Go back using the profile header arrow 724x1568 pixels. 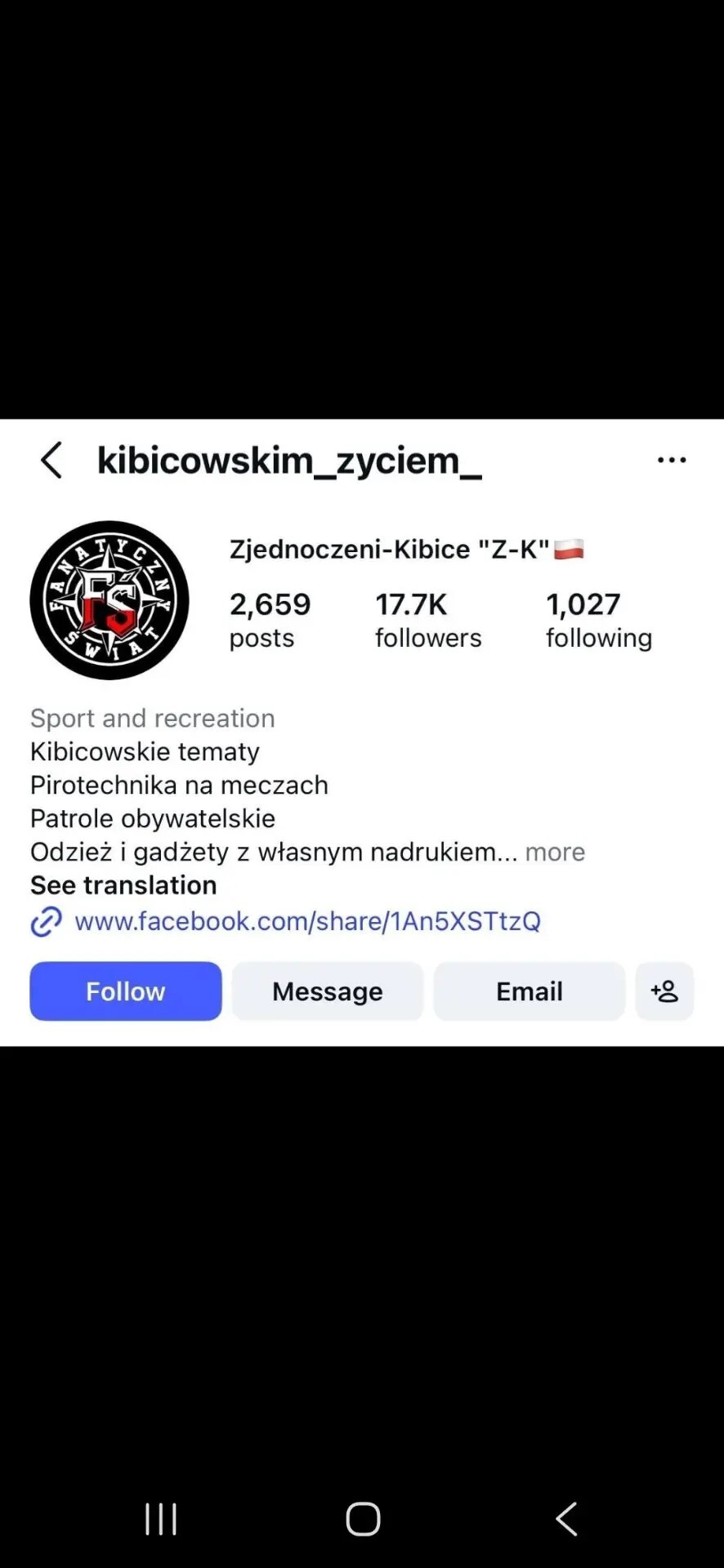click(51, 460)
